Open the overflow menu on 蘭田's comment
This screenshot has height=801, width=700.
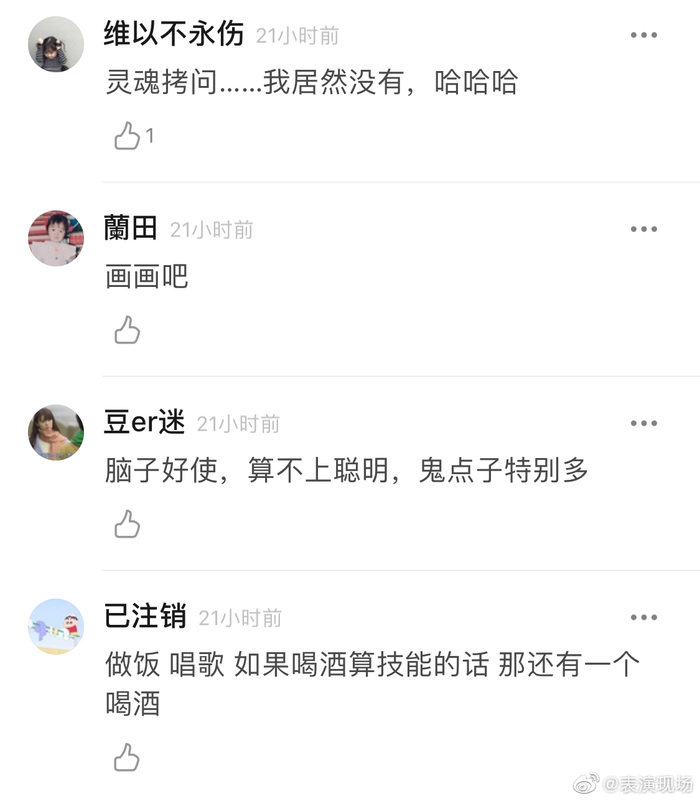(x=643, y=230)
